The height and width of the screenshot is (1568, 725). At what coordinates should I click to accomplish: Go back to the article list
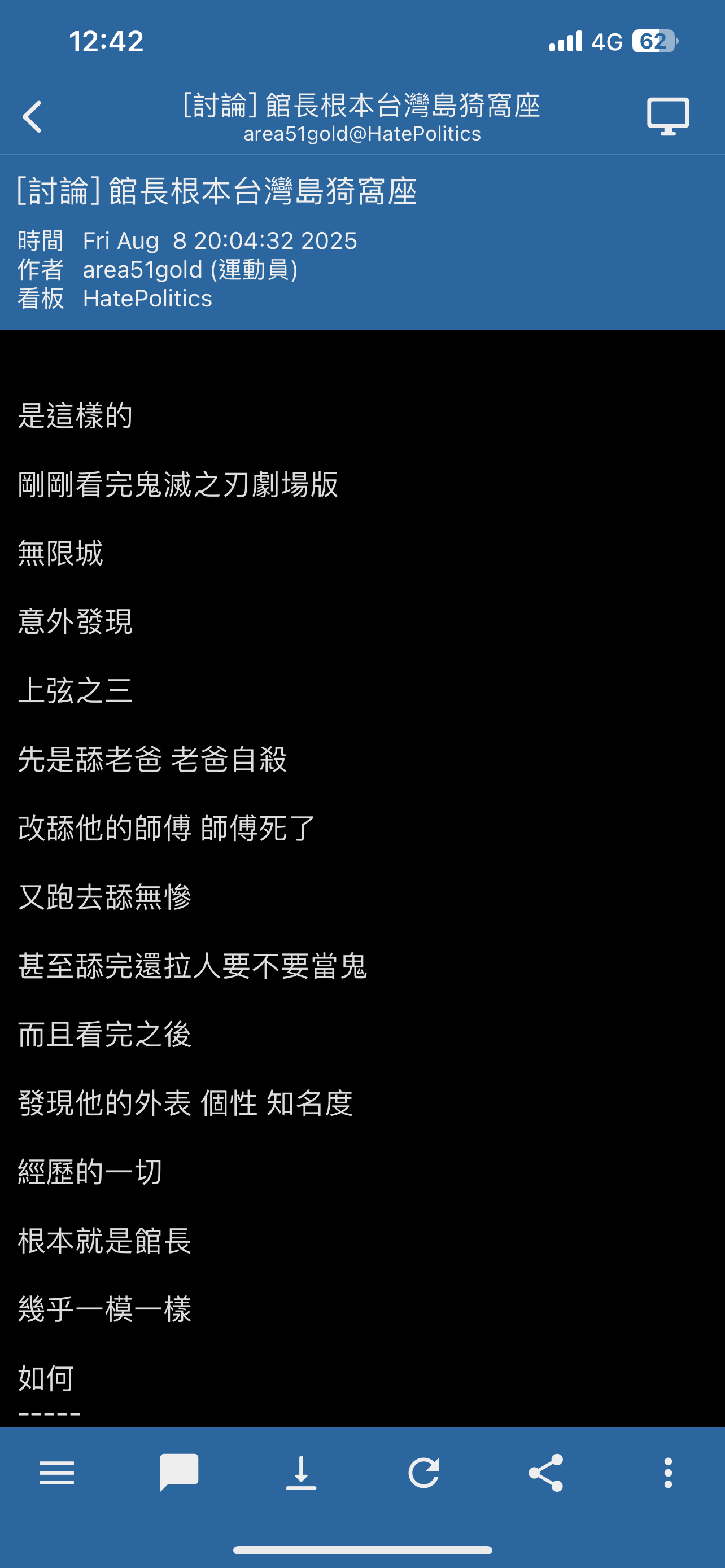[x=33, y=116]
